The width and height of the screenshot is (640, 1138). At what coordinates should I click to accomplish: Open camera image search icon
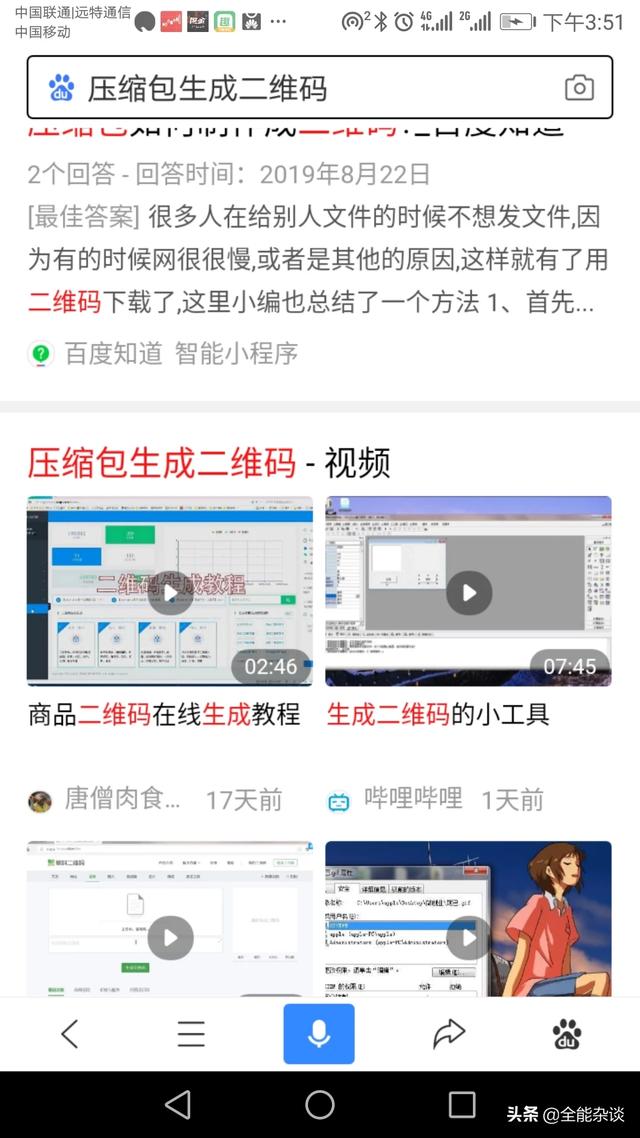tap(579, 88)
